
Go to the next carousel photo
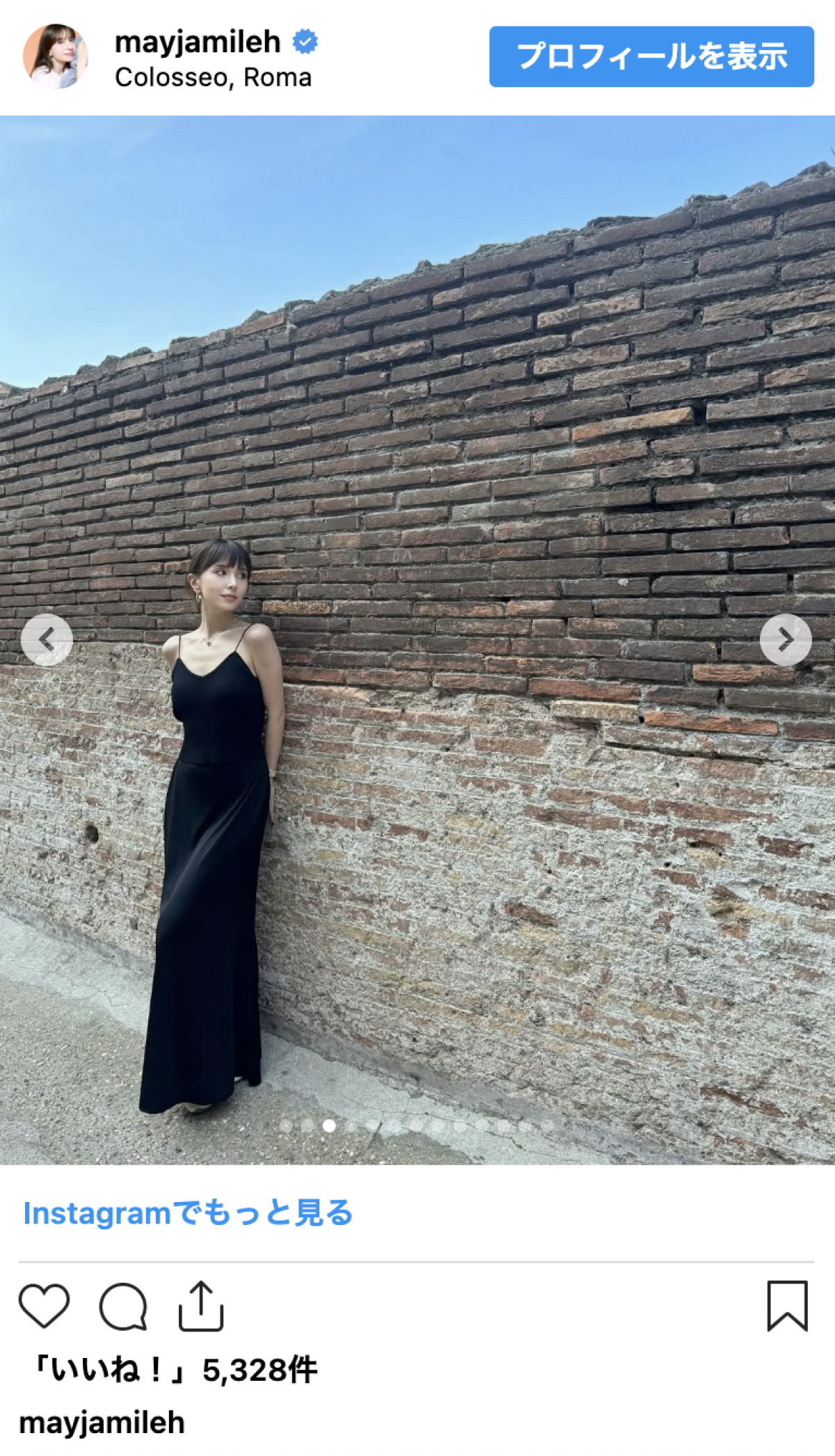[x=786, y=639]
